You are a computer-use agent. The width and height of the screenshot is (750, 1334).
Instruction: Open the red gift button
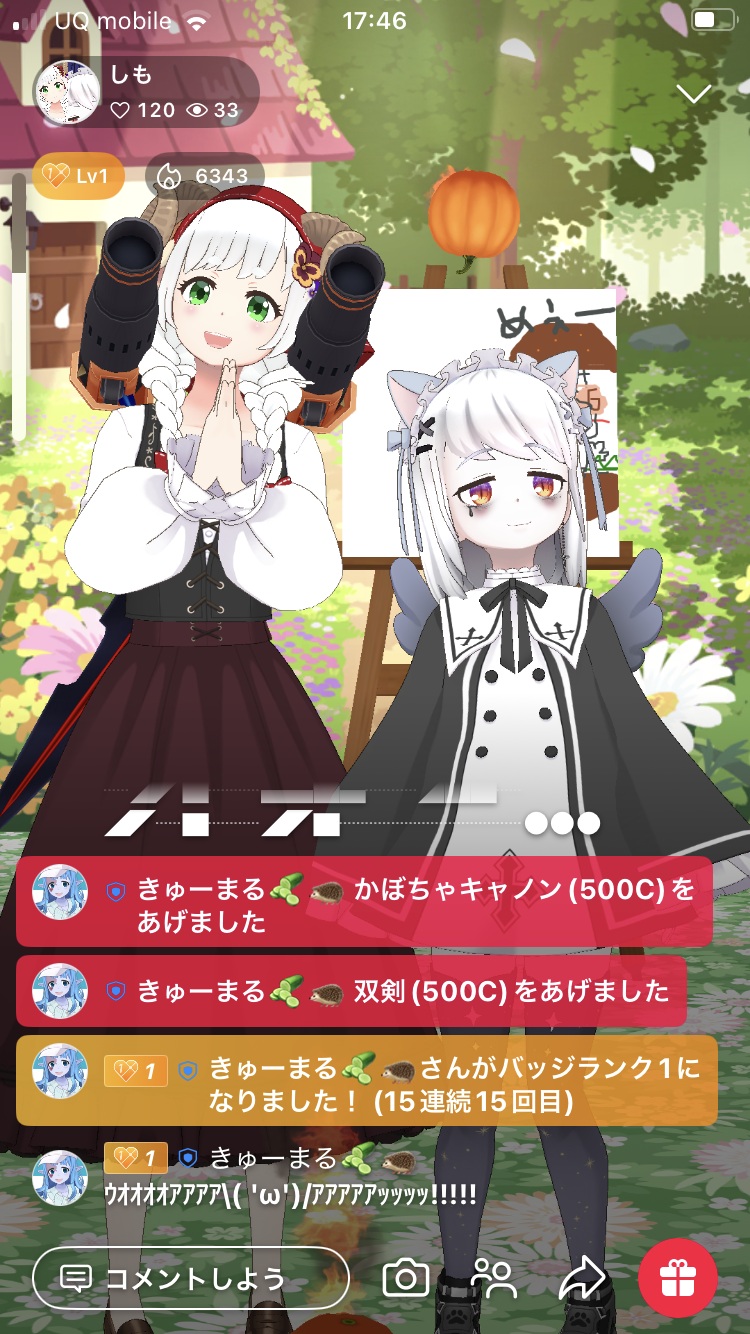coord(678,1278)
